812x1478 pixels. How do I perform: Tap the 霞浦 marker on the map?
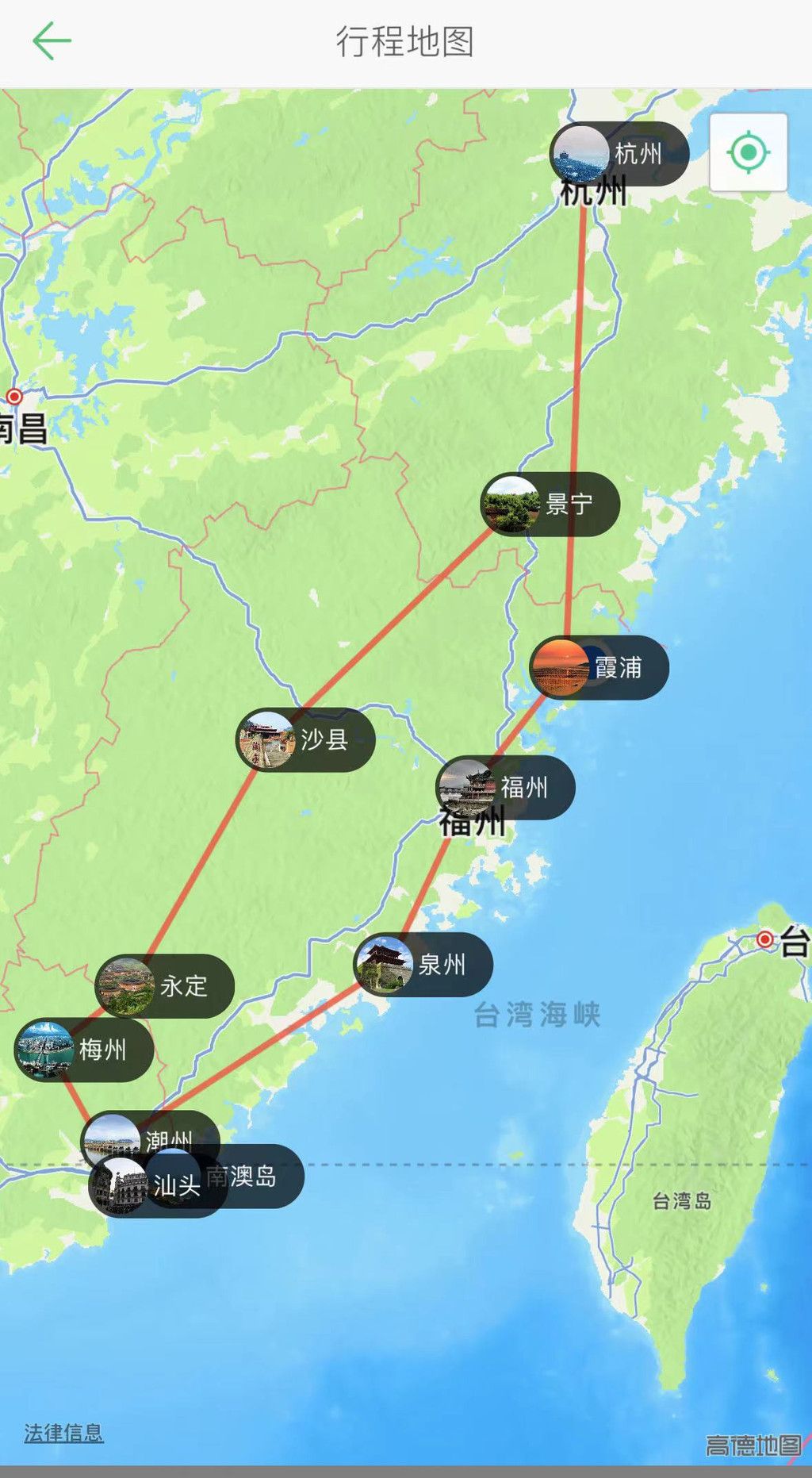(599, 667)
